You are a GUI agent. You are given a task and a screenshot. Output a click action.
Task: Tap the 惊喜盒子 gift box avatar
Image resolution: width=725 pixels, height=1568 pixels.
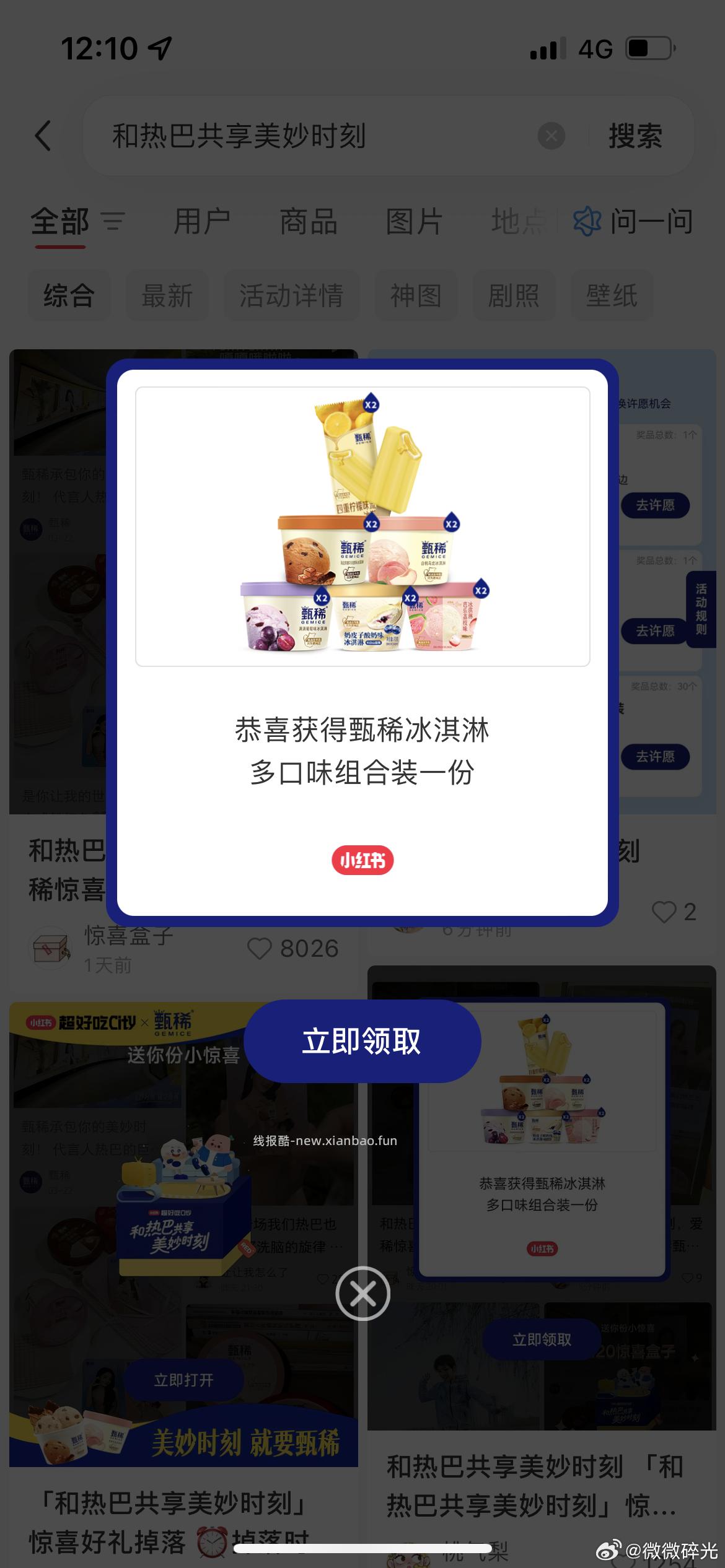(x=51, y=947)
